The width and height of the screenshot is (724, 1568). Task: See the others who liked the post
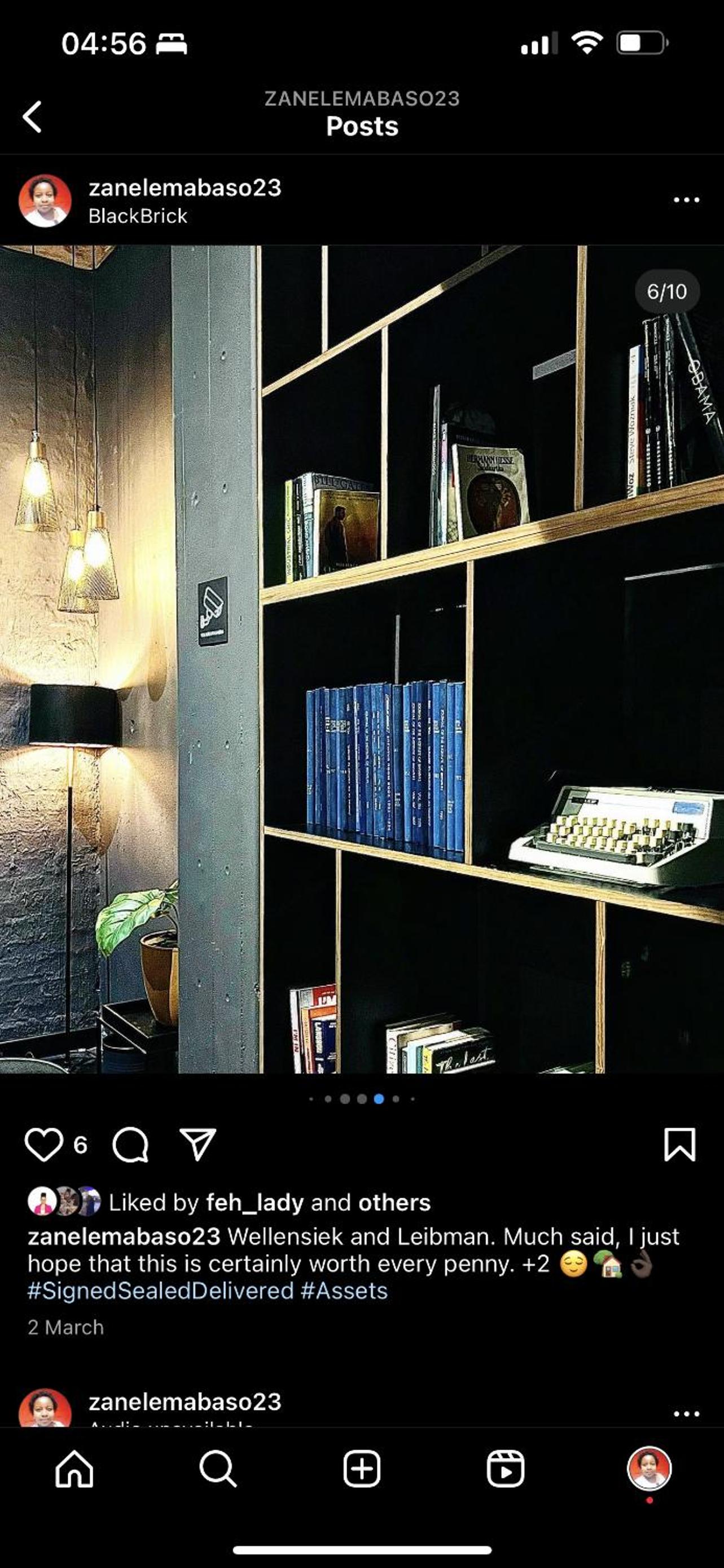[x=394, y=1202]
